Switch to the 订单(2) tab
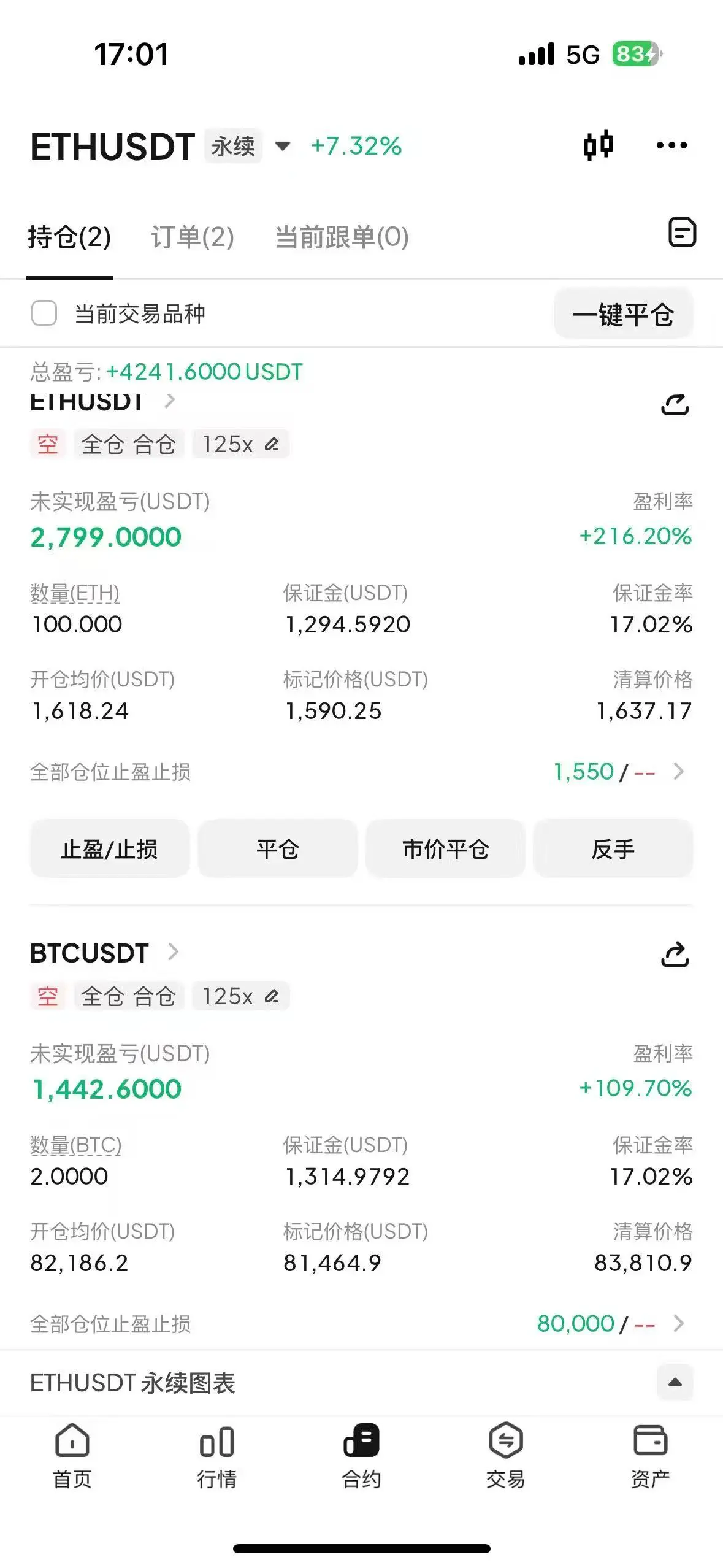 click(x=193, y=237)
